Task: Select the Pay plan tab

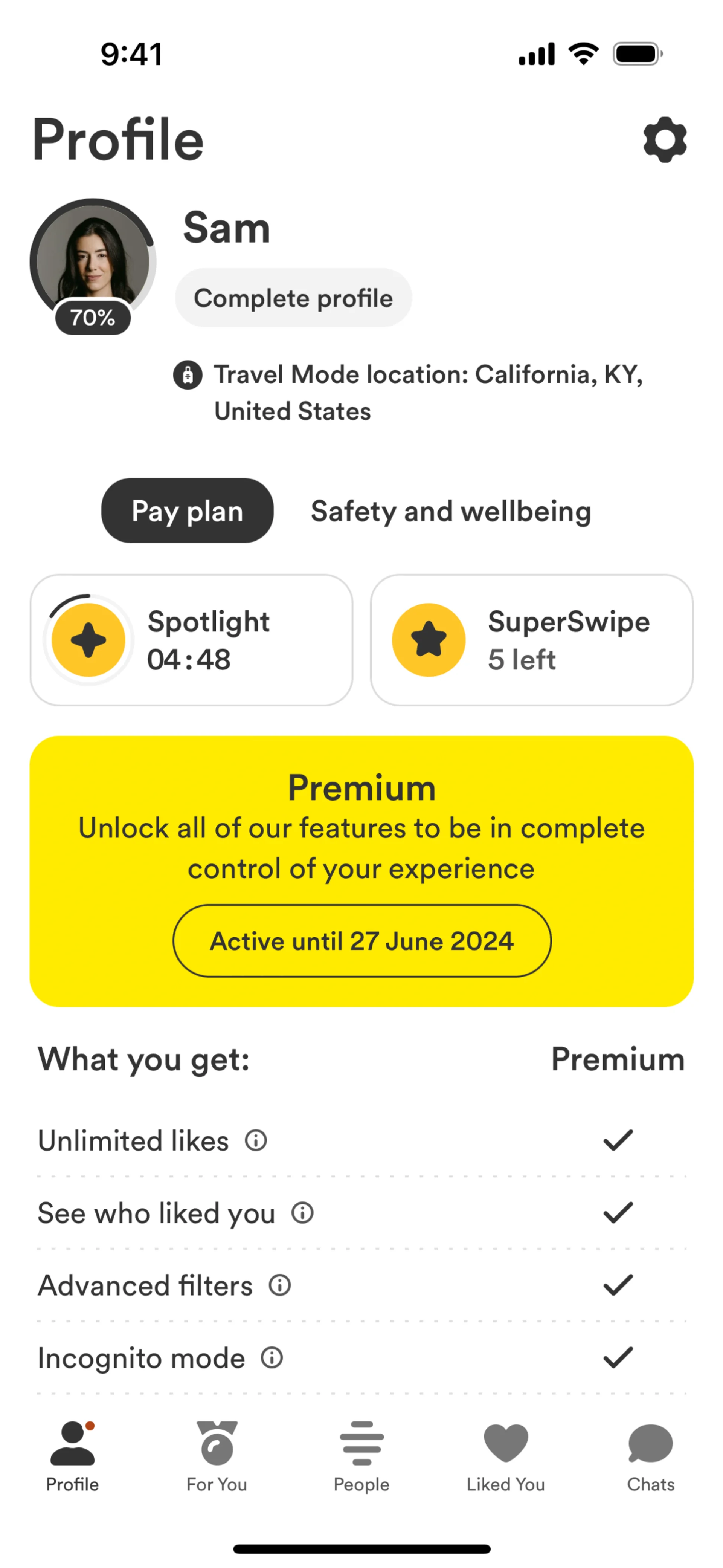Action: click(x=187, y=511)
